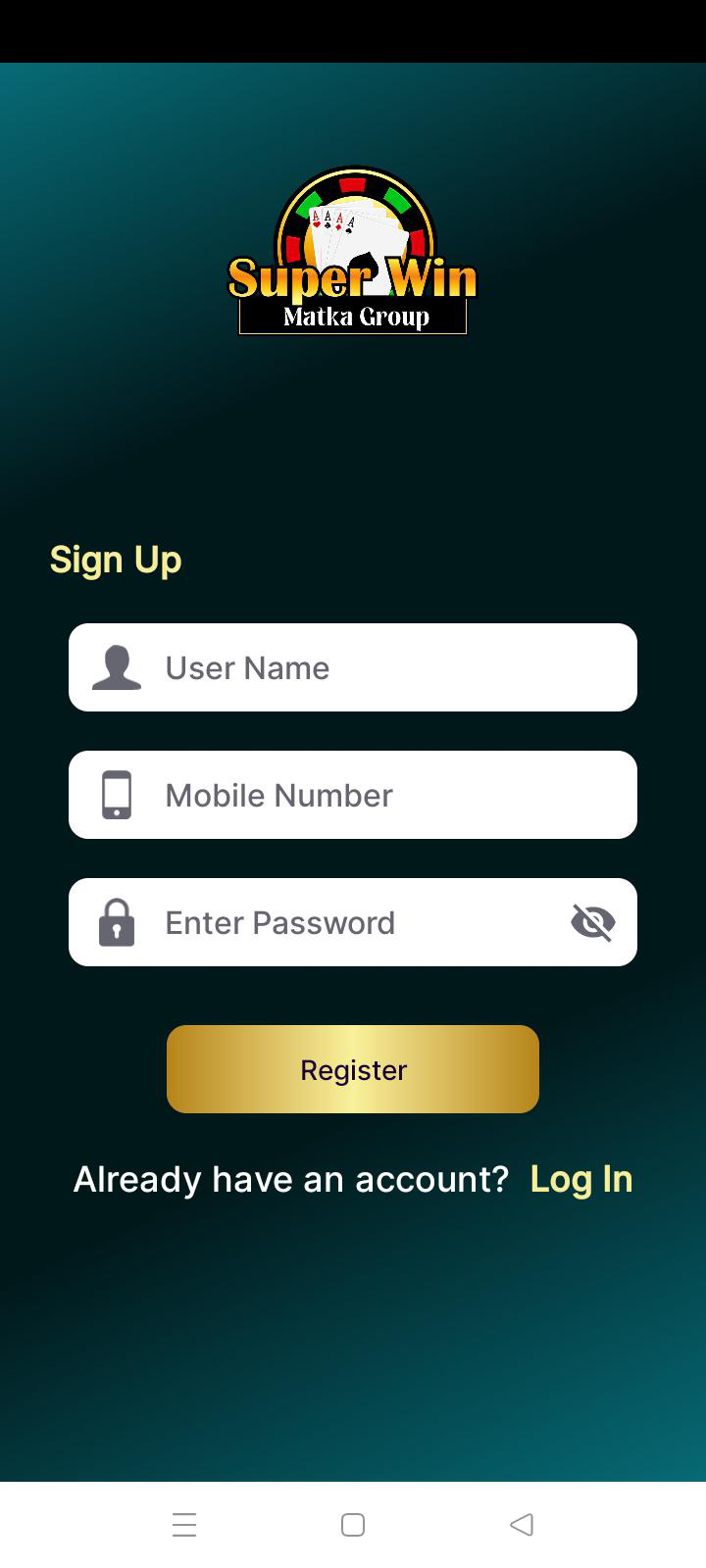Open the Log In link
The width and height of the screenshot is (706, 1568).
[580, 1179]
